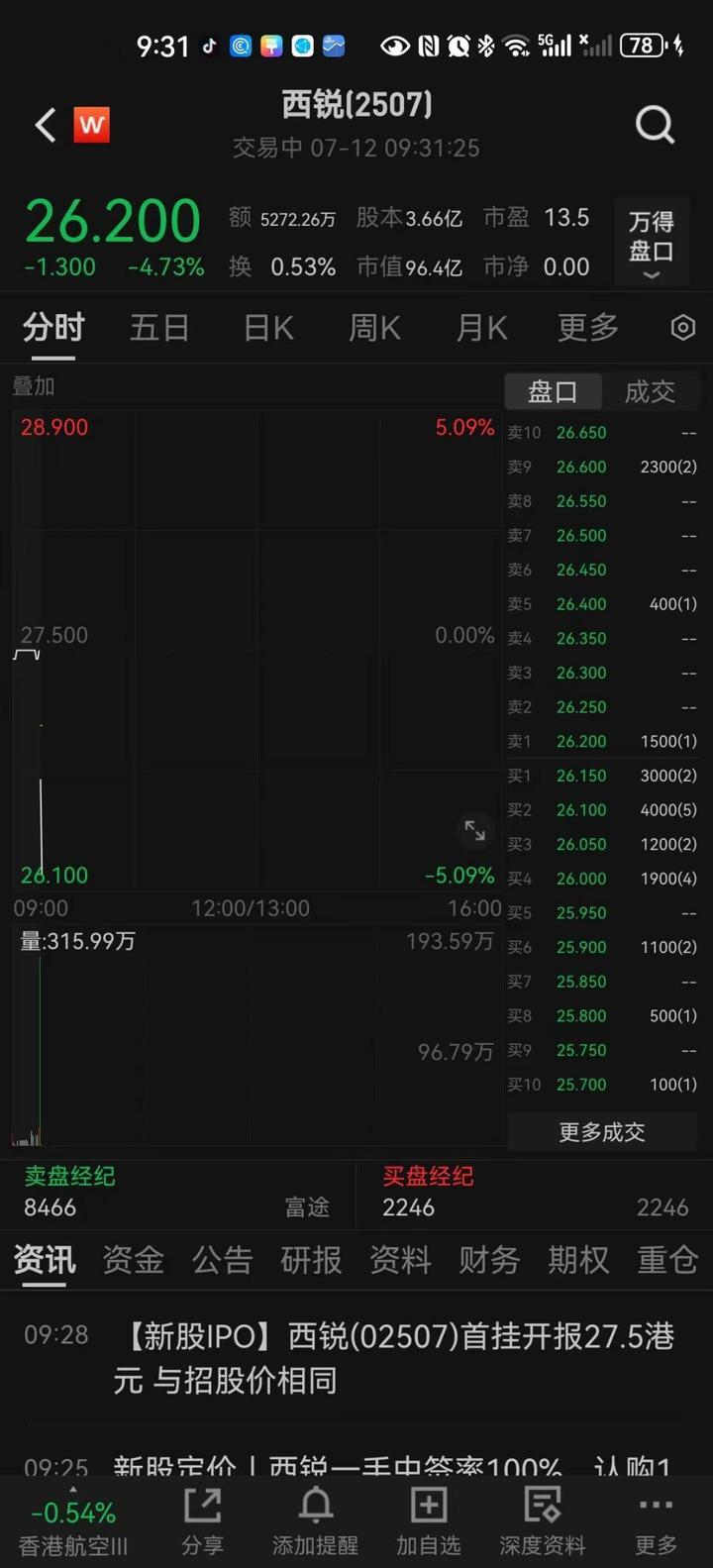Go back using the top-left arrow
This screenshot has width=713, height=1568.
(45, 126)
